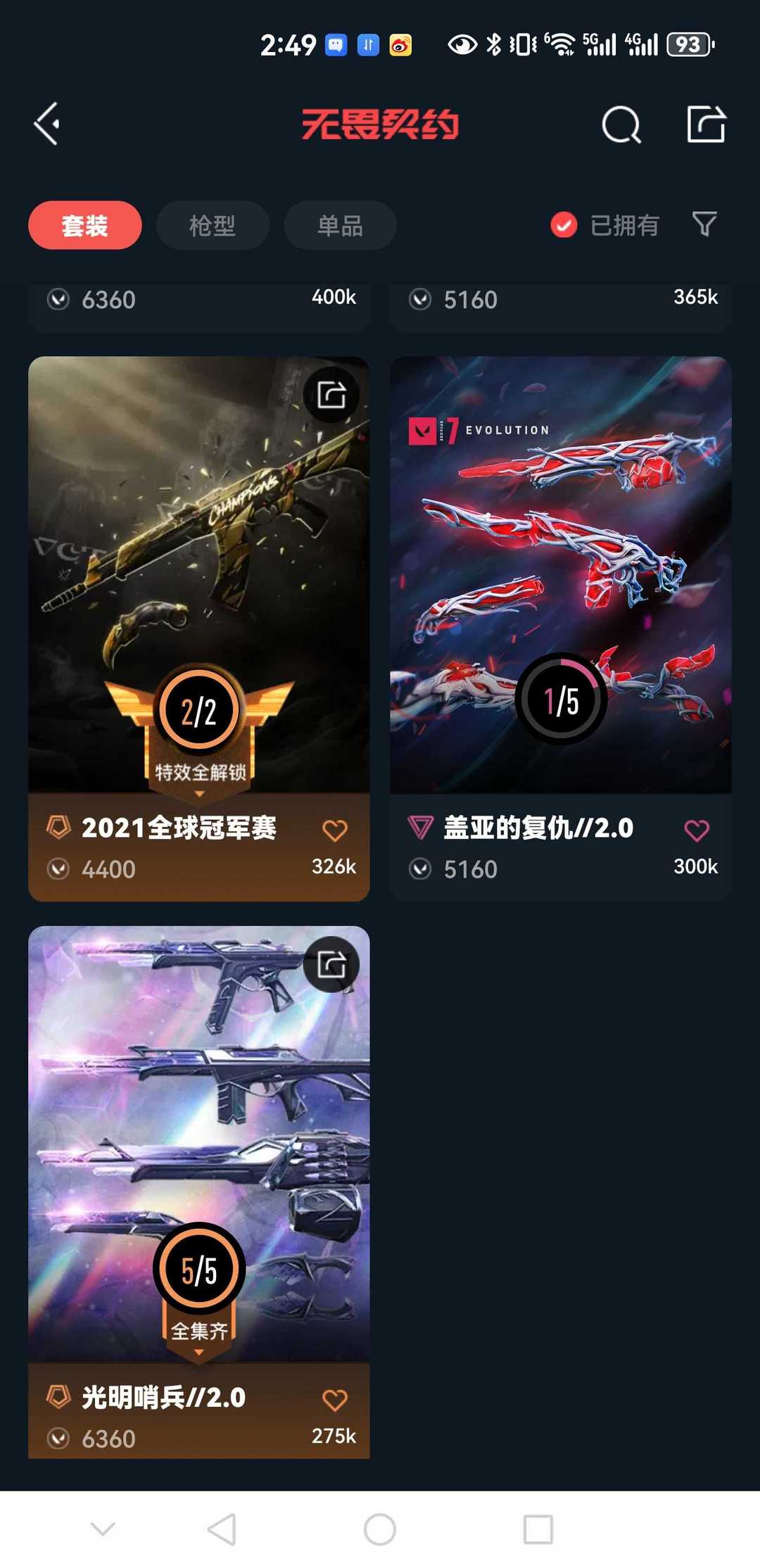The height and width of the screenshot is (1568, 760).
Task: Like the 光明哨兵//2.0 bundle
Action: pos(335,1400)
